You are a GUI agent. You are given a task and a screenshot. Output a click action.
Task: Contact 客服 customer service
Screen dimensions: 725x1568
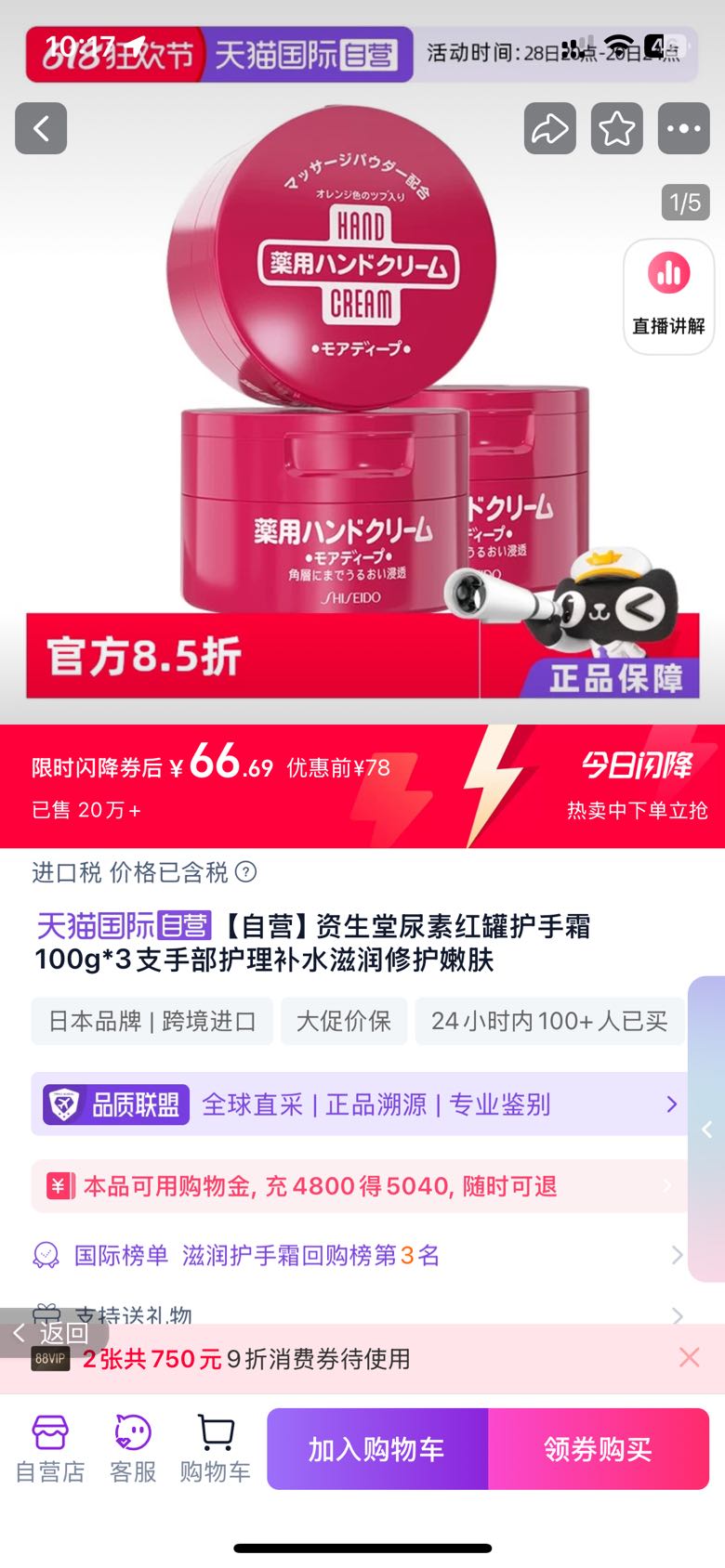(x=133, y=1447)
